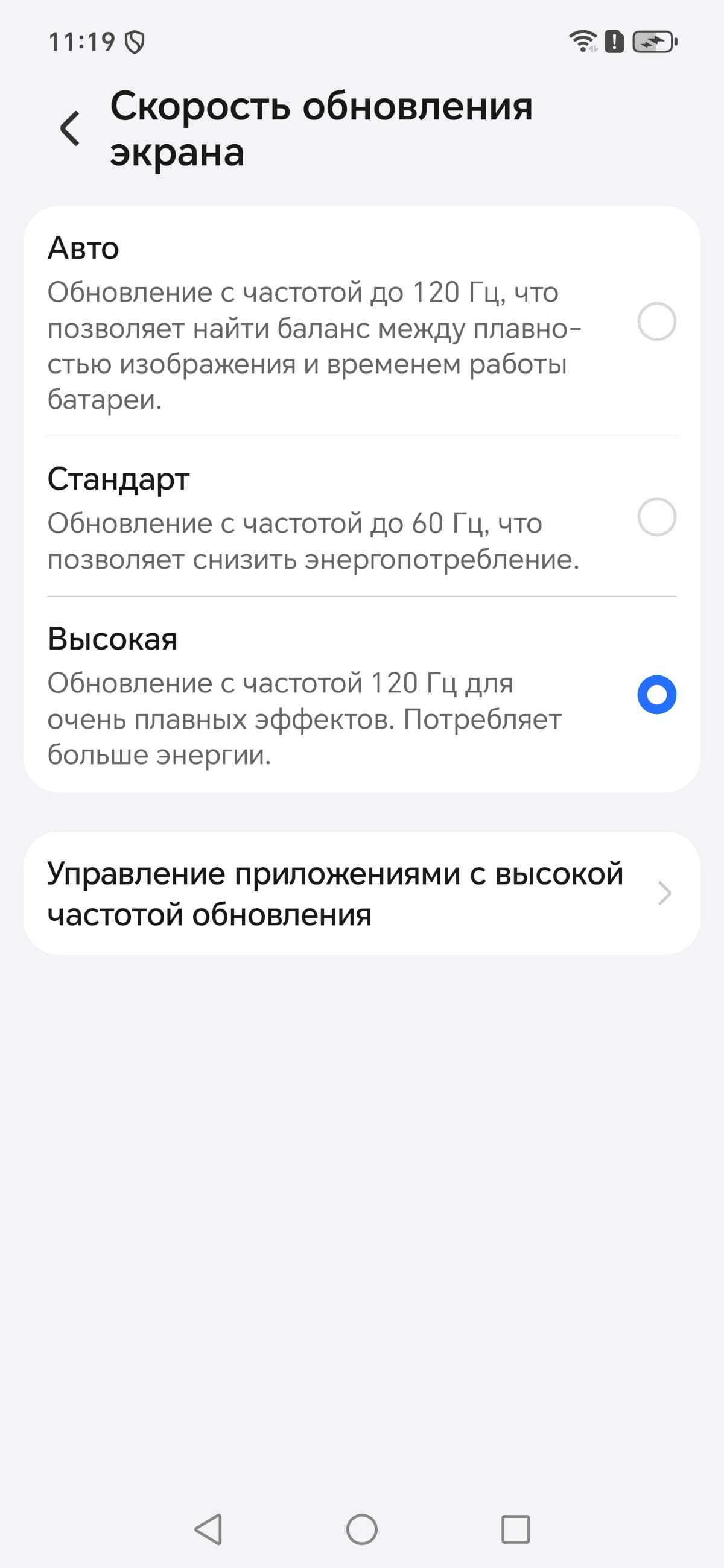Image resolution: width=724 pixels, height=1568 pixels.
Task: Open Управление приложениями с высокой частотой обновления
Action: point(361,893)
